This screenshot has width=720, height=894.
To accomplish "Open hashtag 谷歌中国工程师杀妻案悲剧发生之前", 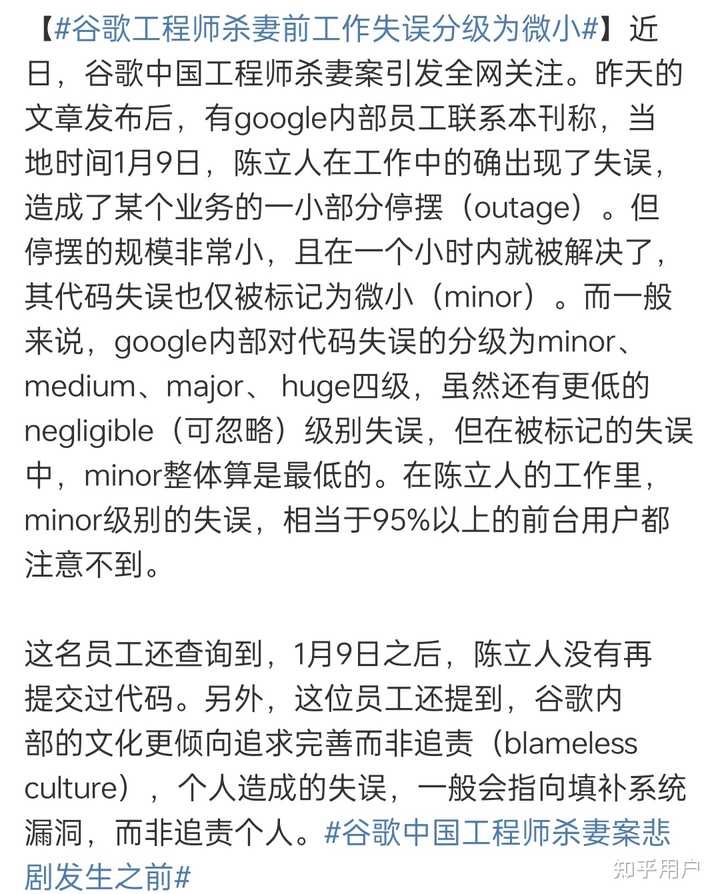I will [x=498, y=831].
